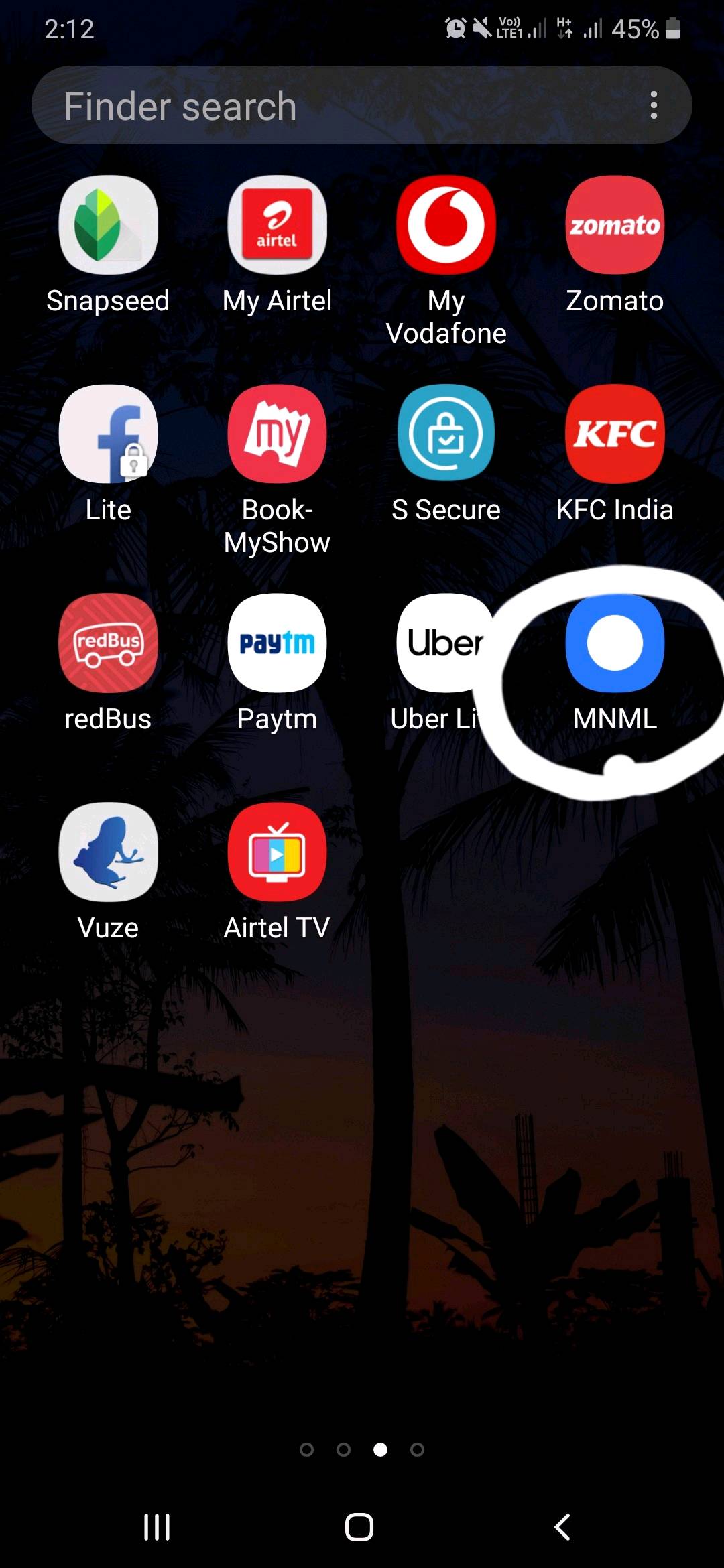The image size is (724, 1568).
Task: Open S Secure
Action: click(446, 434)
